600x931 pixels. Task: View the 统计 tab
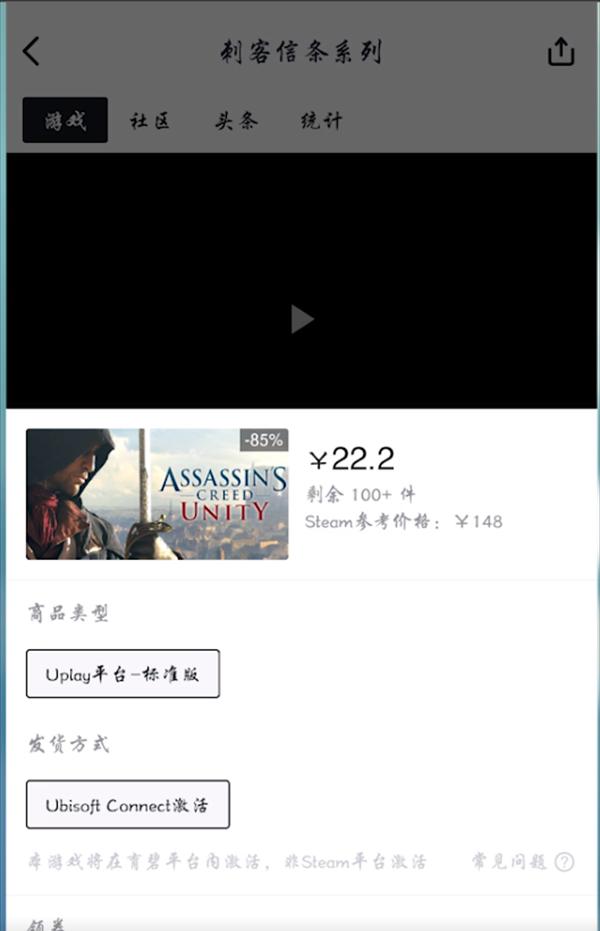coord(321,121)
